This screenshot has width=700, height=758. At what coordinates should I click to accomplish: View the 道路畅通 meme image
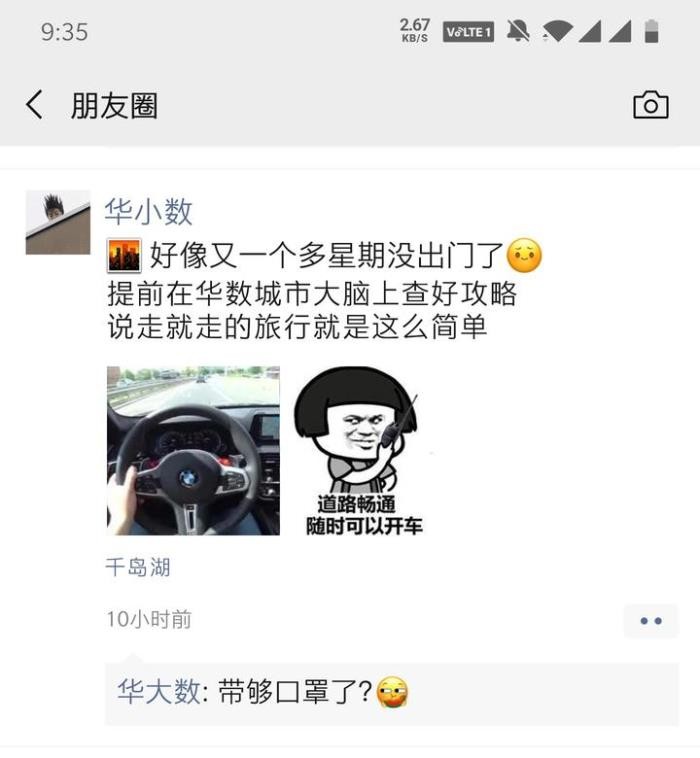[x=366, y=450]
